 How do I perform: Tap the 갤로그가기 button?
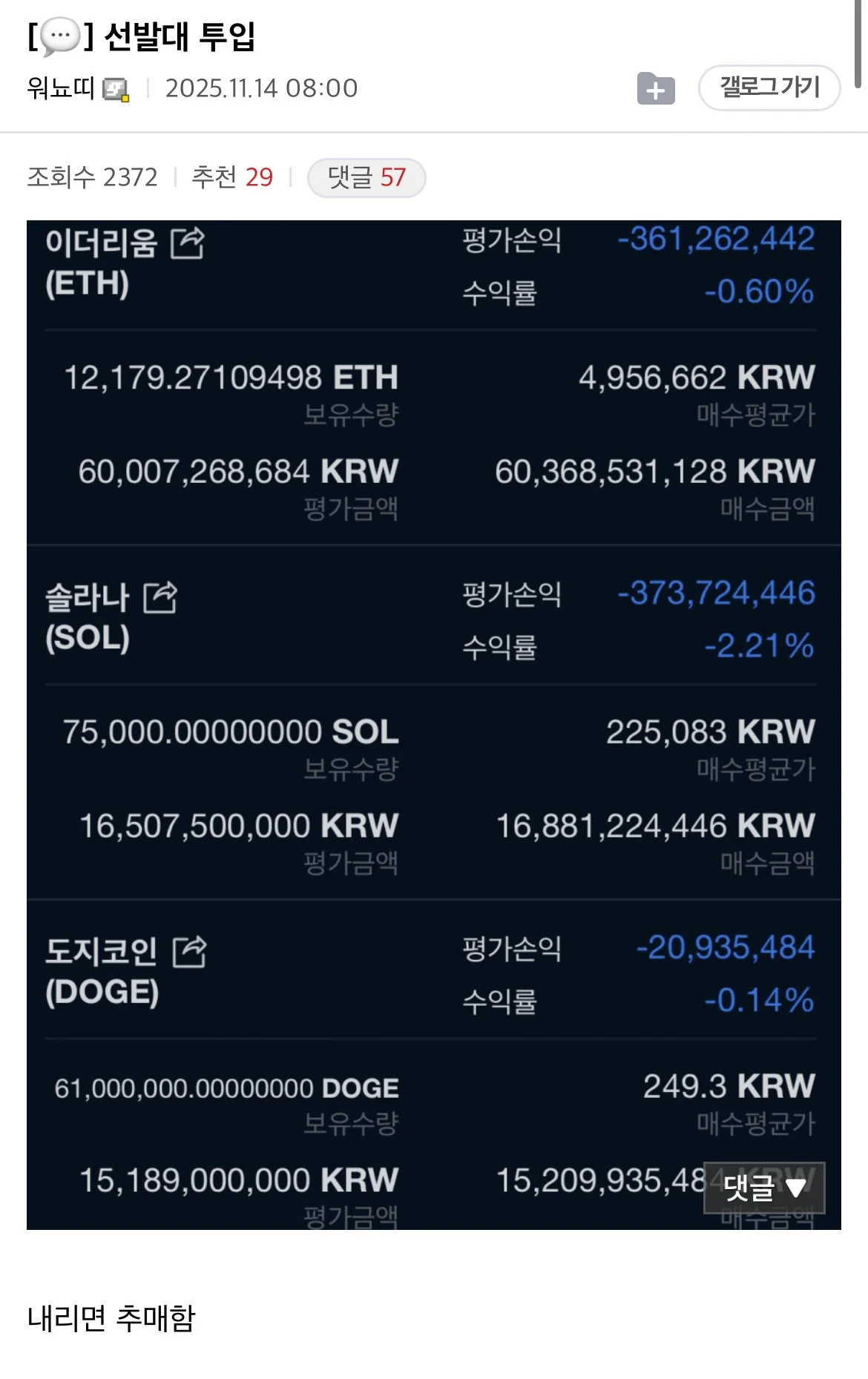[x=769, y=88]
